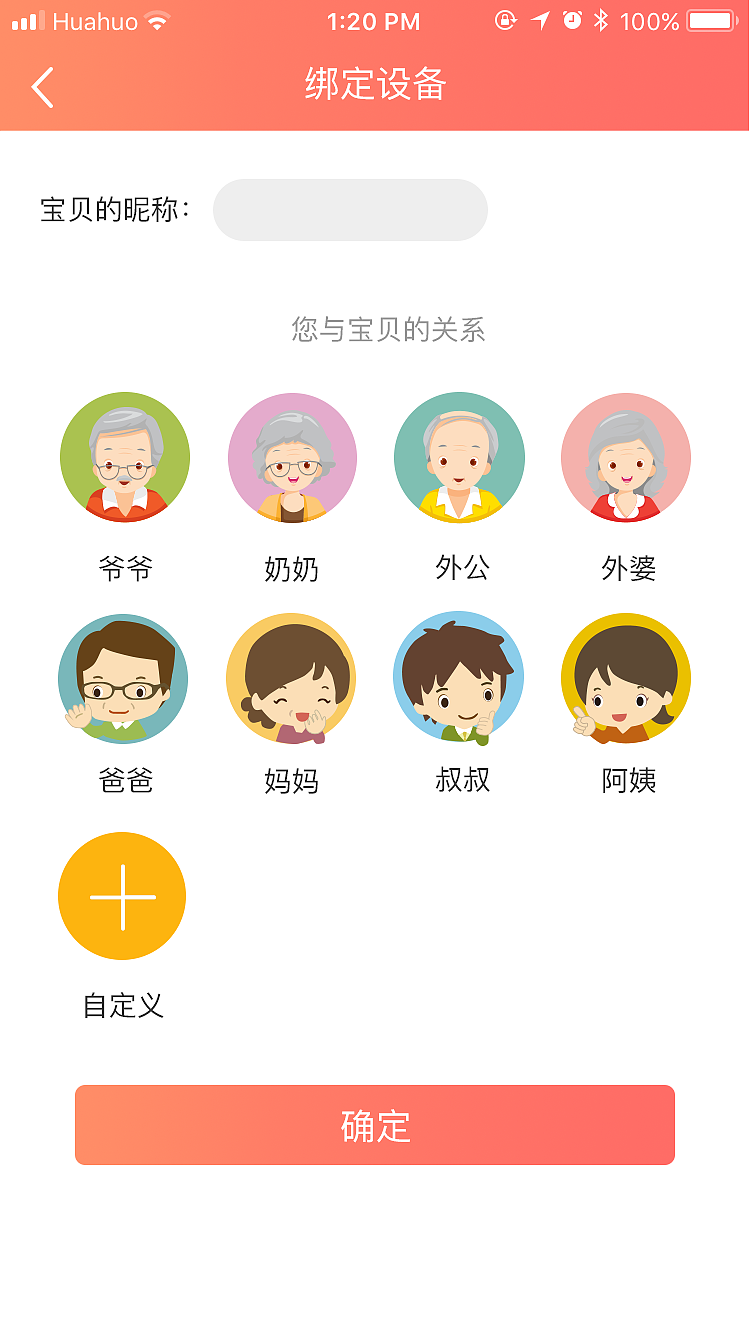Choose the 外婆 avatar

(x=625, y=457)
